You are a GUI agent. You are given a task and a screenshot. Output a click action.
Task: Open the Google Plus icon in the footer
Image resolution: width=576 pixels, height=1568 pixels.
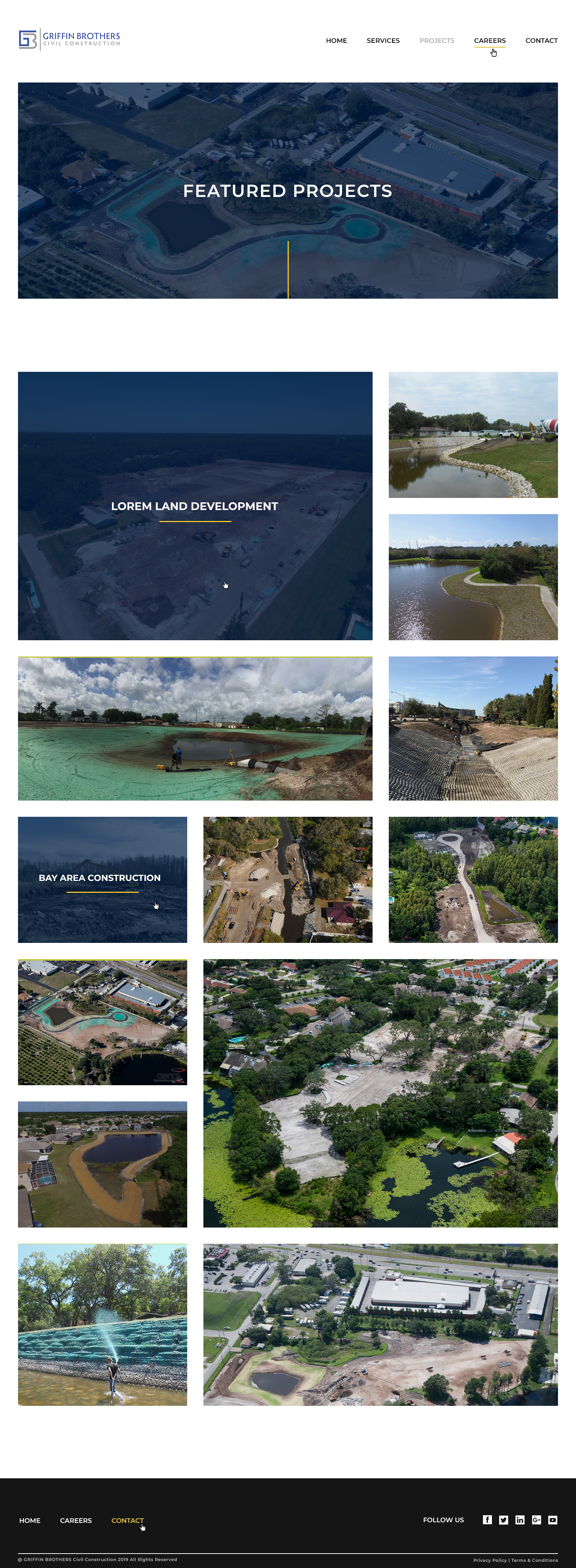[x=536, y=1519]
